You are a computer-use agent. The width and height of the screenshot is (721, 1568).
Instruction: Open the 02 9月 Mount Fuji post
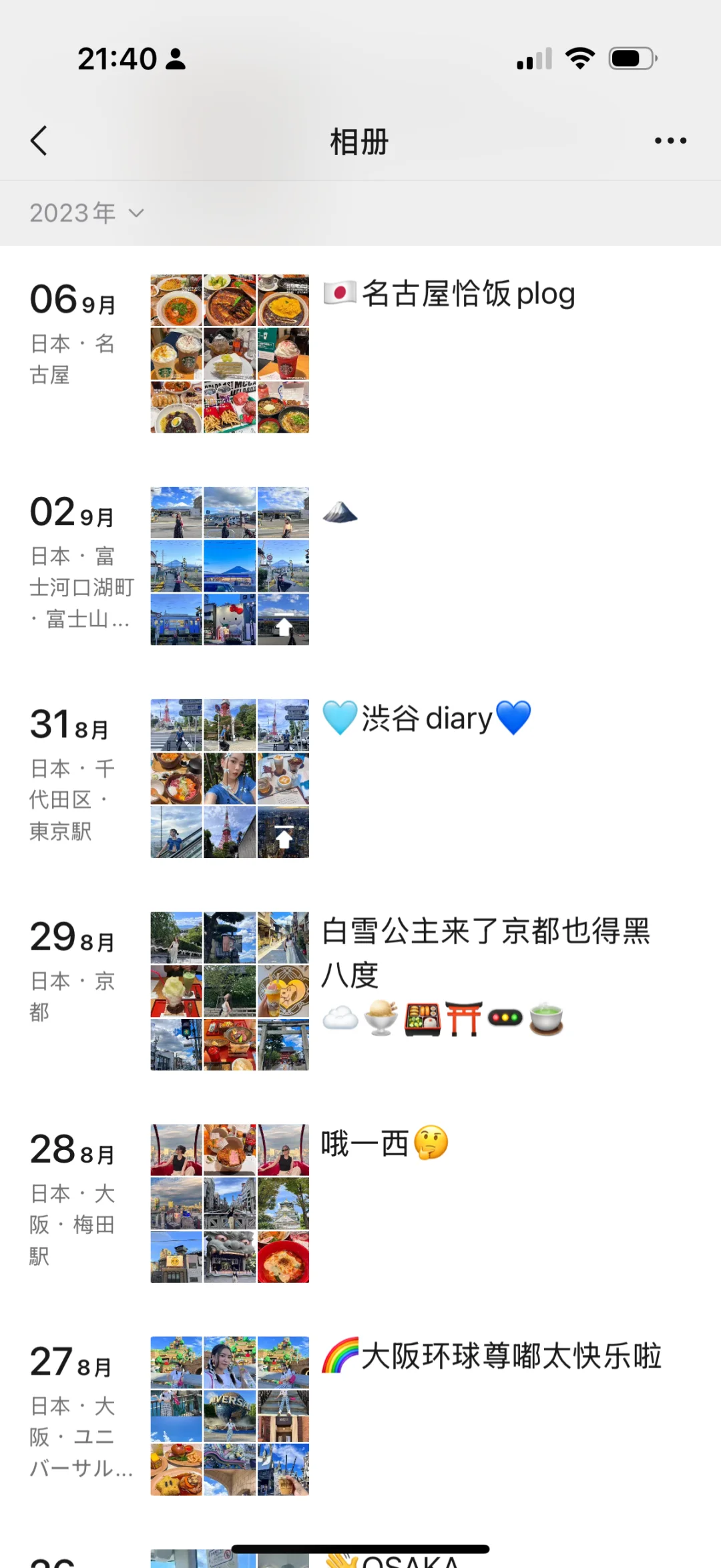coord(230,566)
